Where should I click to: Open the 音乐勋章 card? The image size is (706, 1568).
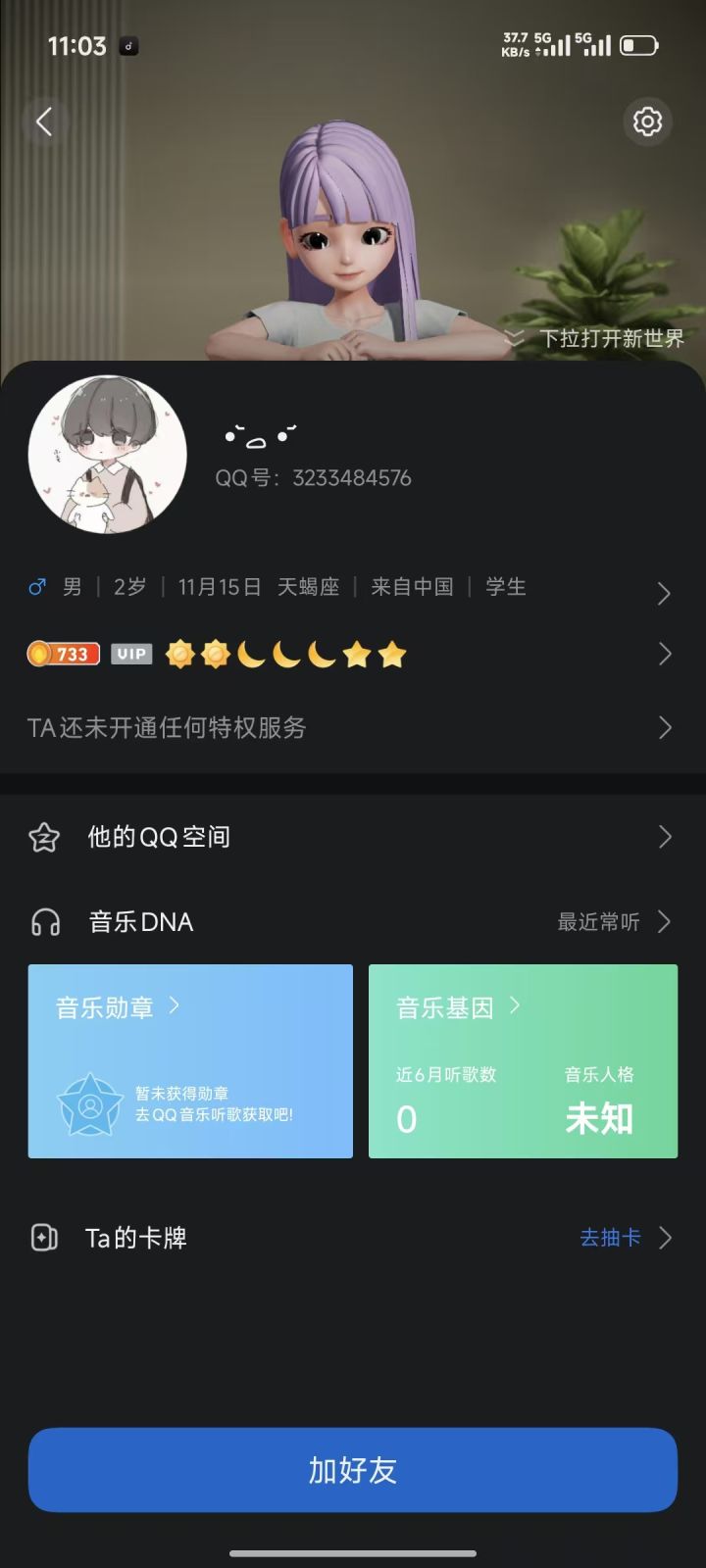pyautogui.click(x=190, y=1061)
